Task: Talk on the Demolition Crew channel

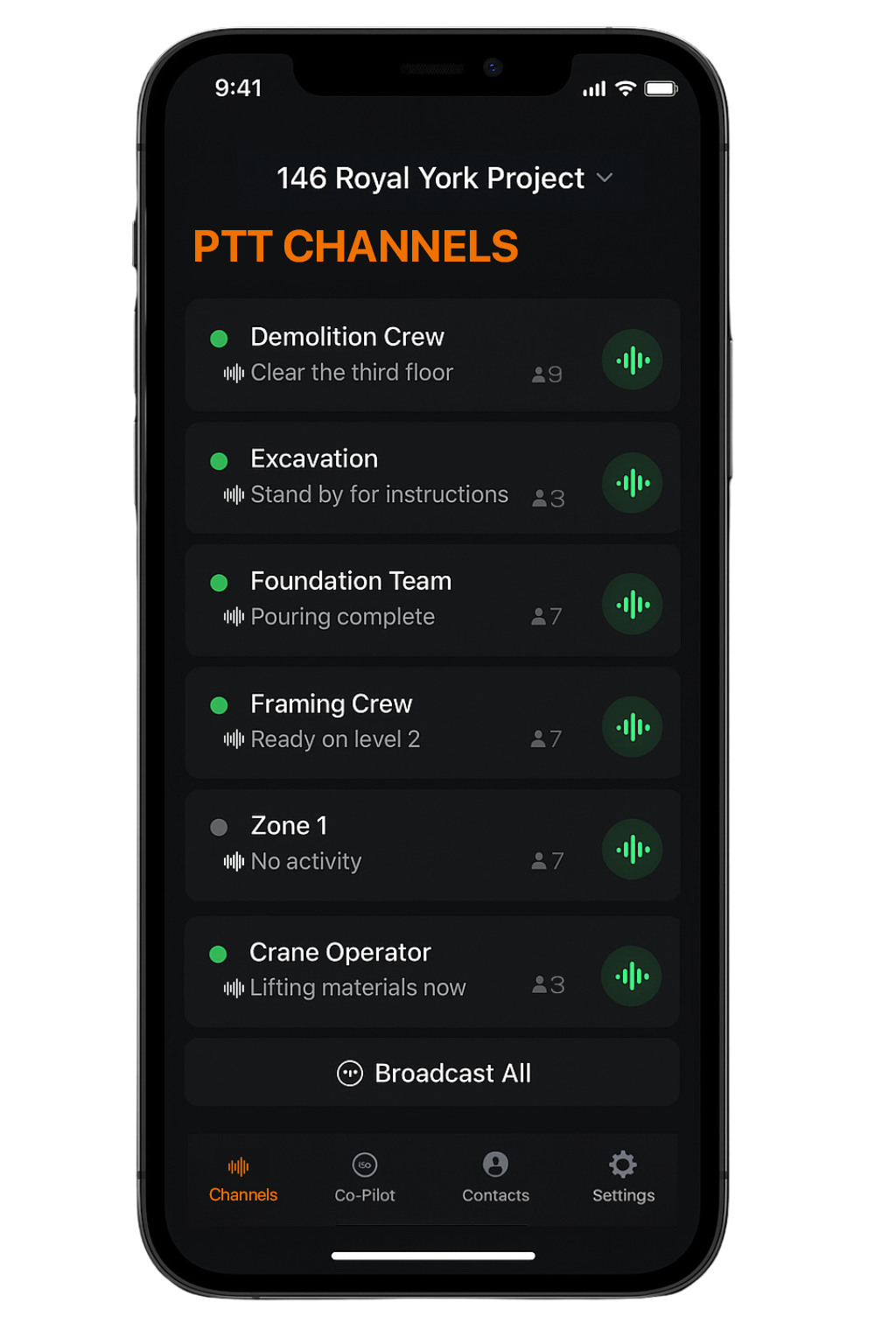Action: pos(632,360)
